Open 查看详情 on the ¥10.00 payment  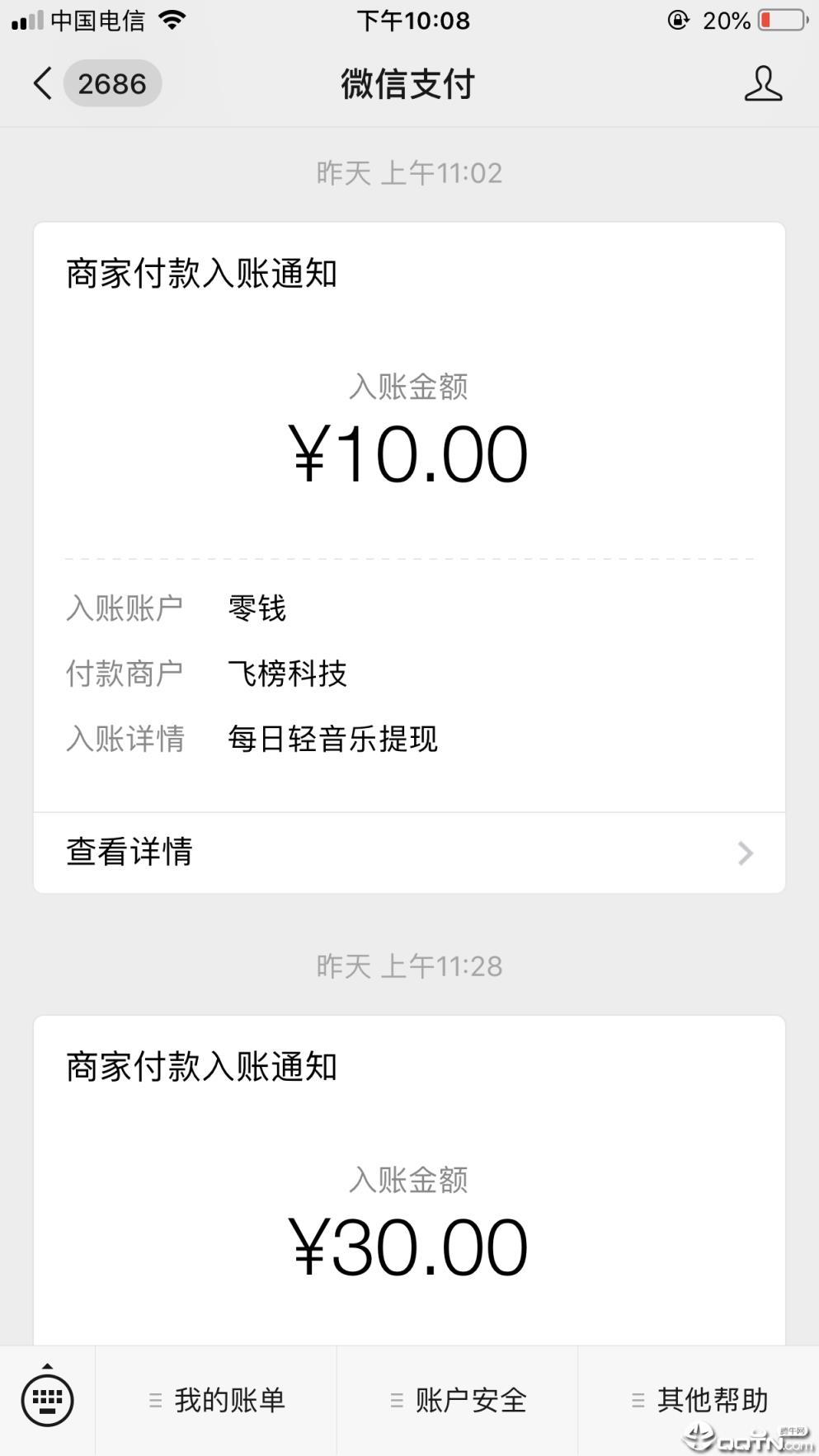click(x=128, y=853)
